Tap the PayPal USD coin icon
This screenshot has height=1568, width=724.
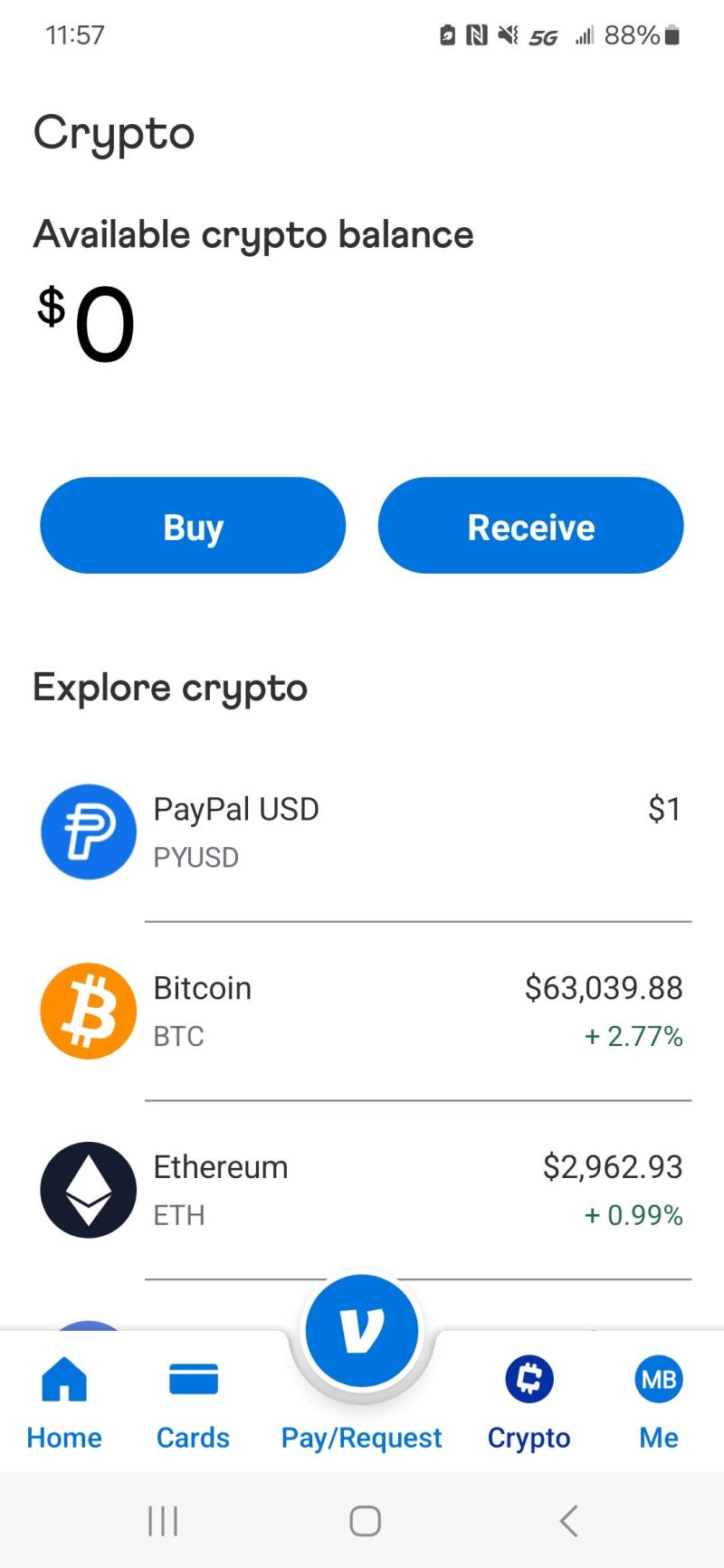pyautogui.click(x=88, y=832)
